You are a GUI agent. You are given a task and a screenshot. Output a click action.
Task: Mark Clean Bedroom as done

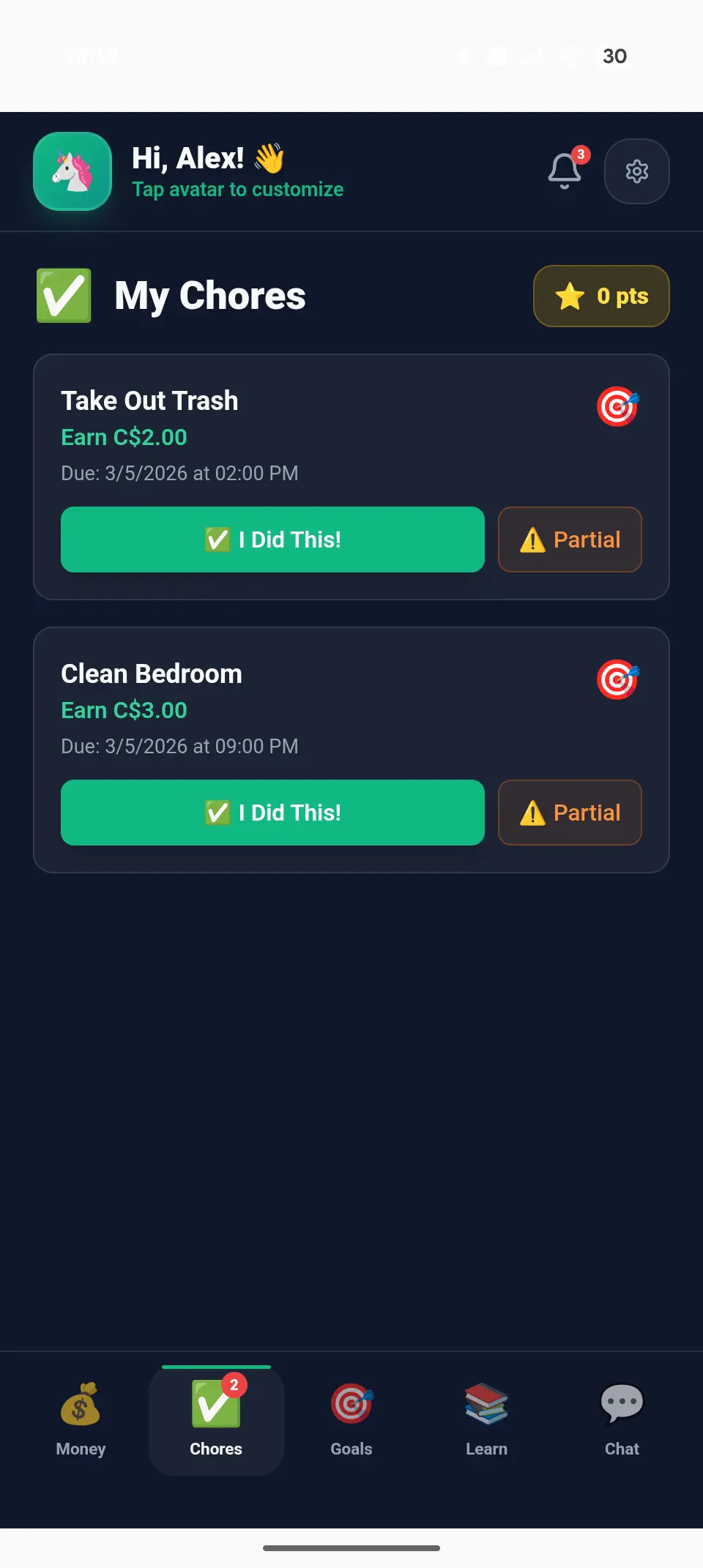(272, 813)
